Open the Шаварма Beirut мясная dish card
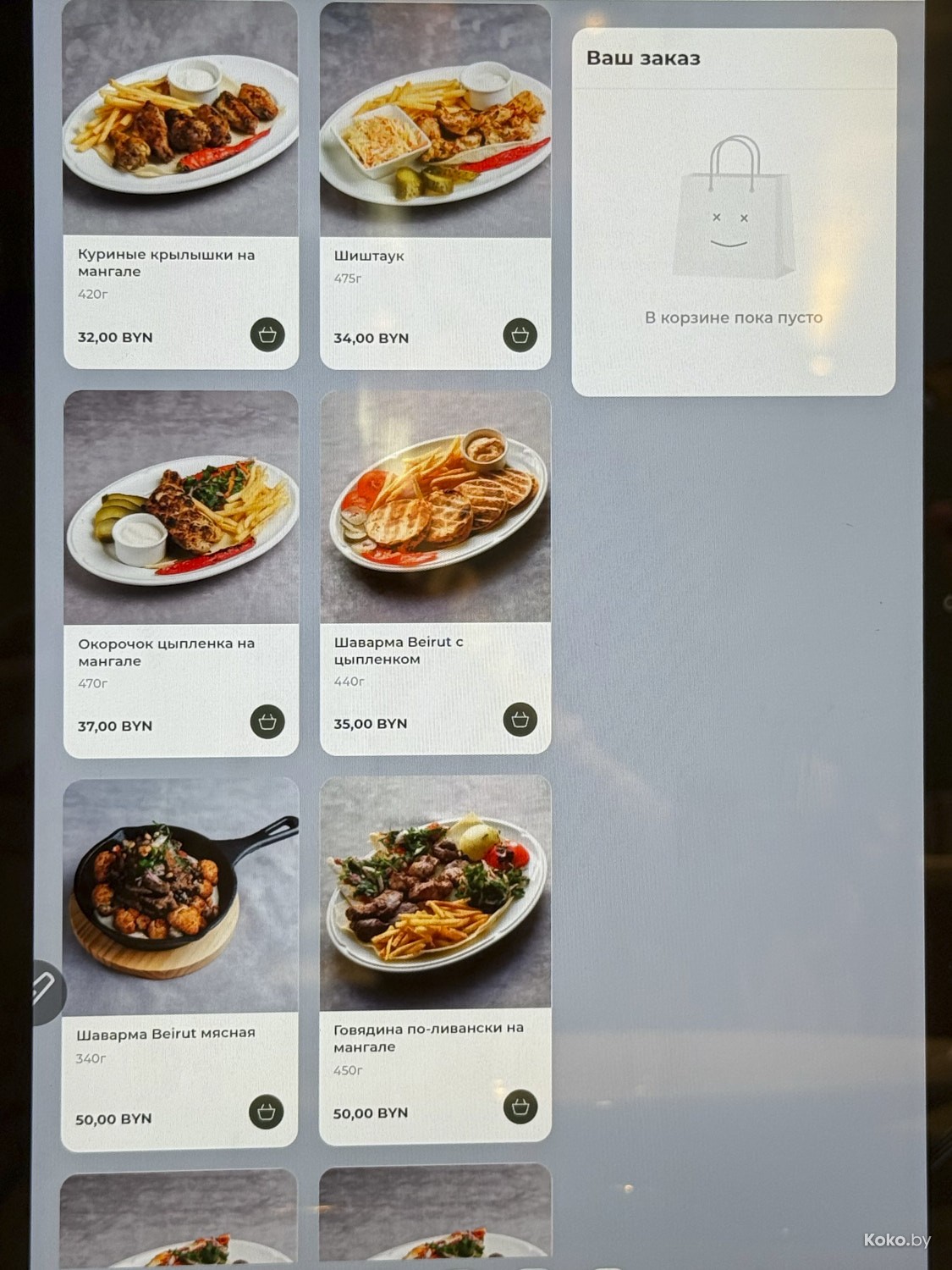This screenshot has width=952, height=1270. [180, 897]
